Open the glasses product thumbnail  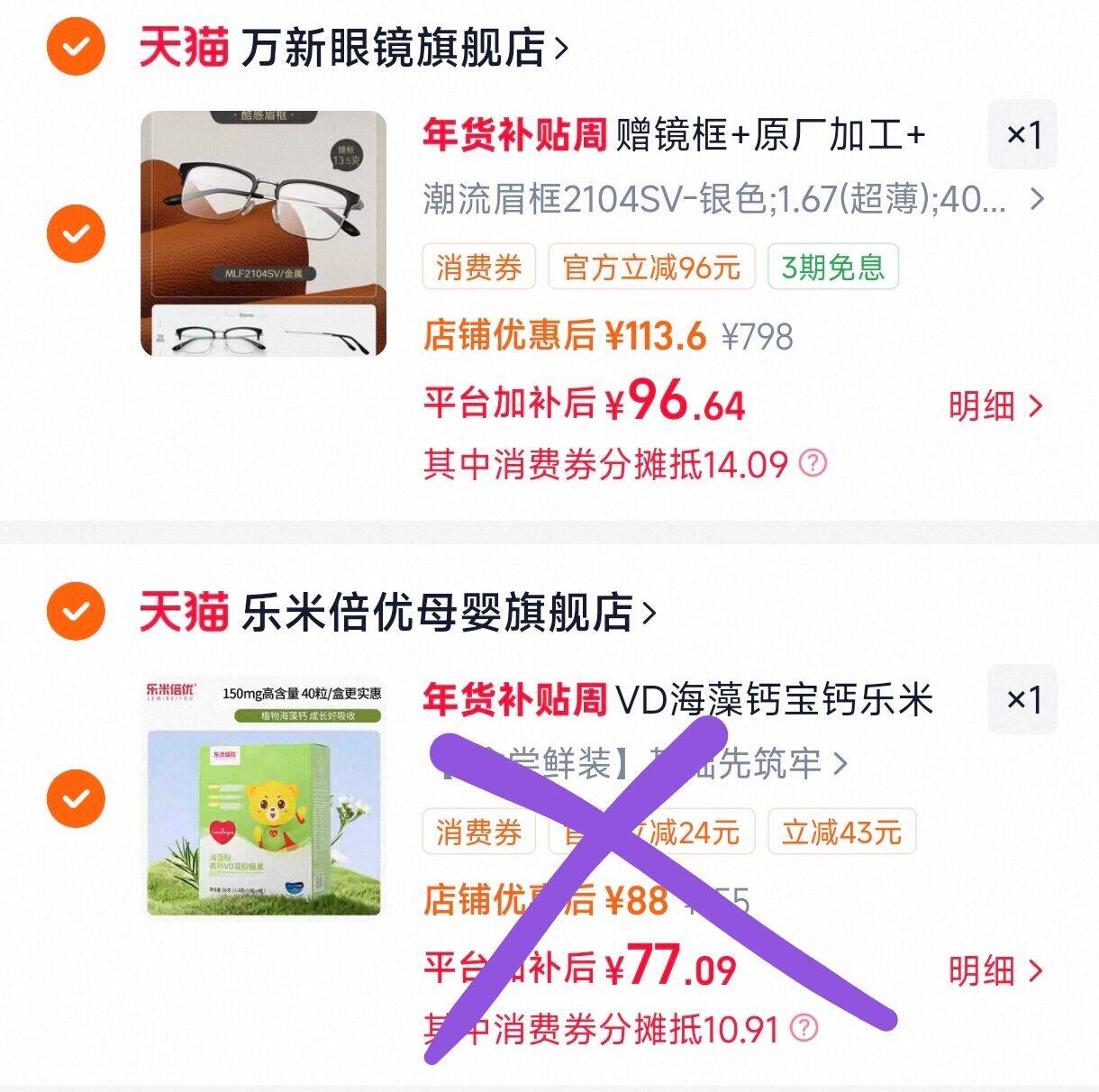point(263,233)
